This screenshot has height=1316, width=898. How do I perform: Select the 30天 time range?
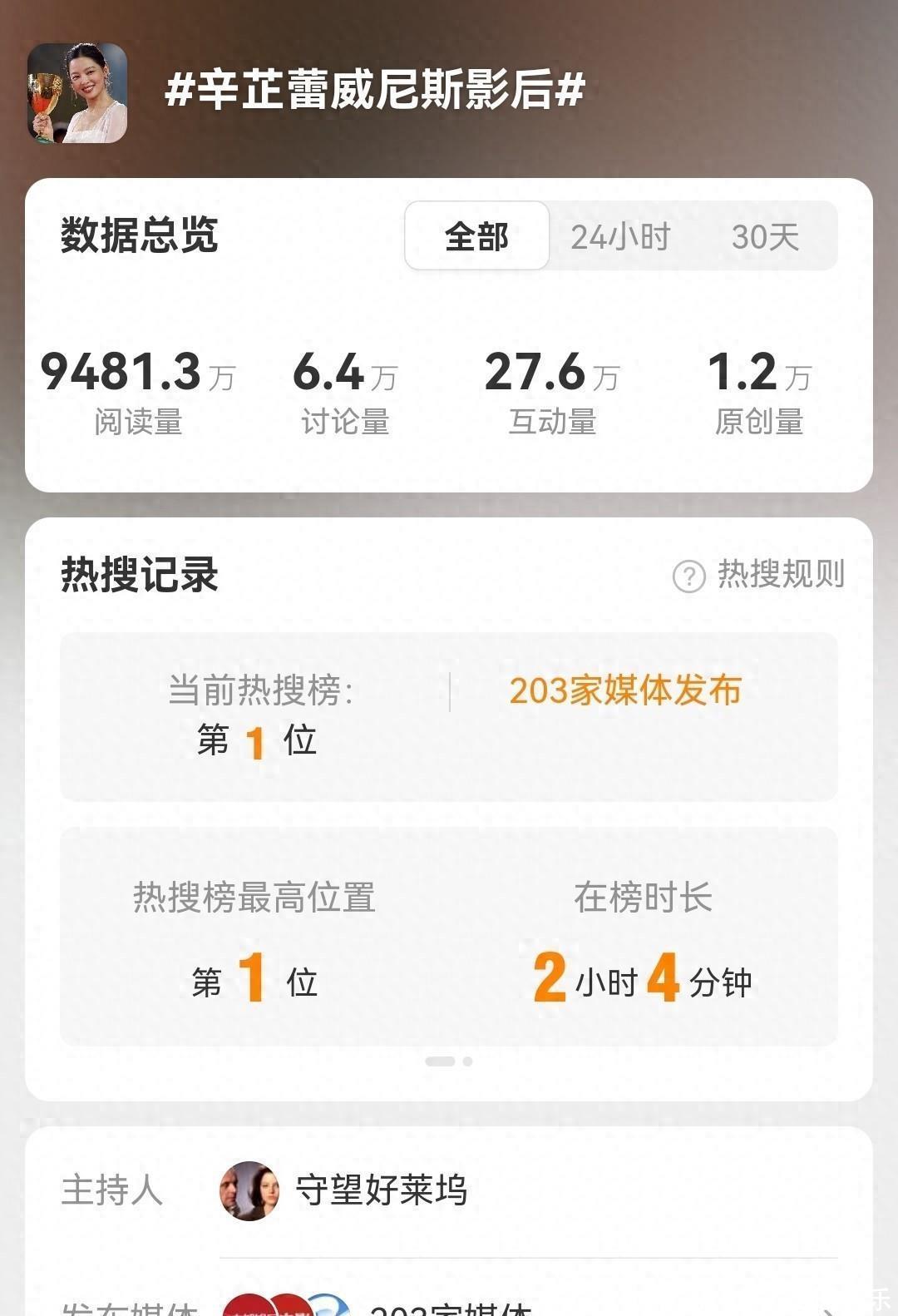coord(765,236)
